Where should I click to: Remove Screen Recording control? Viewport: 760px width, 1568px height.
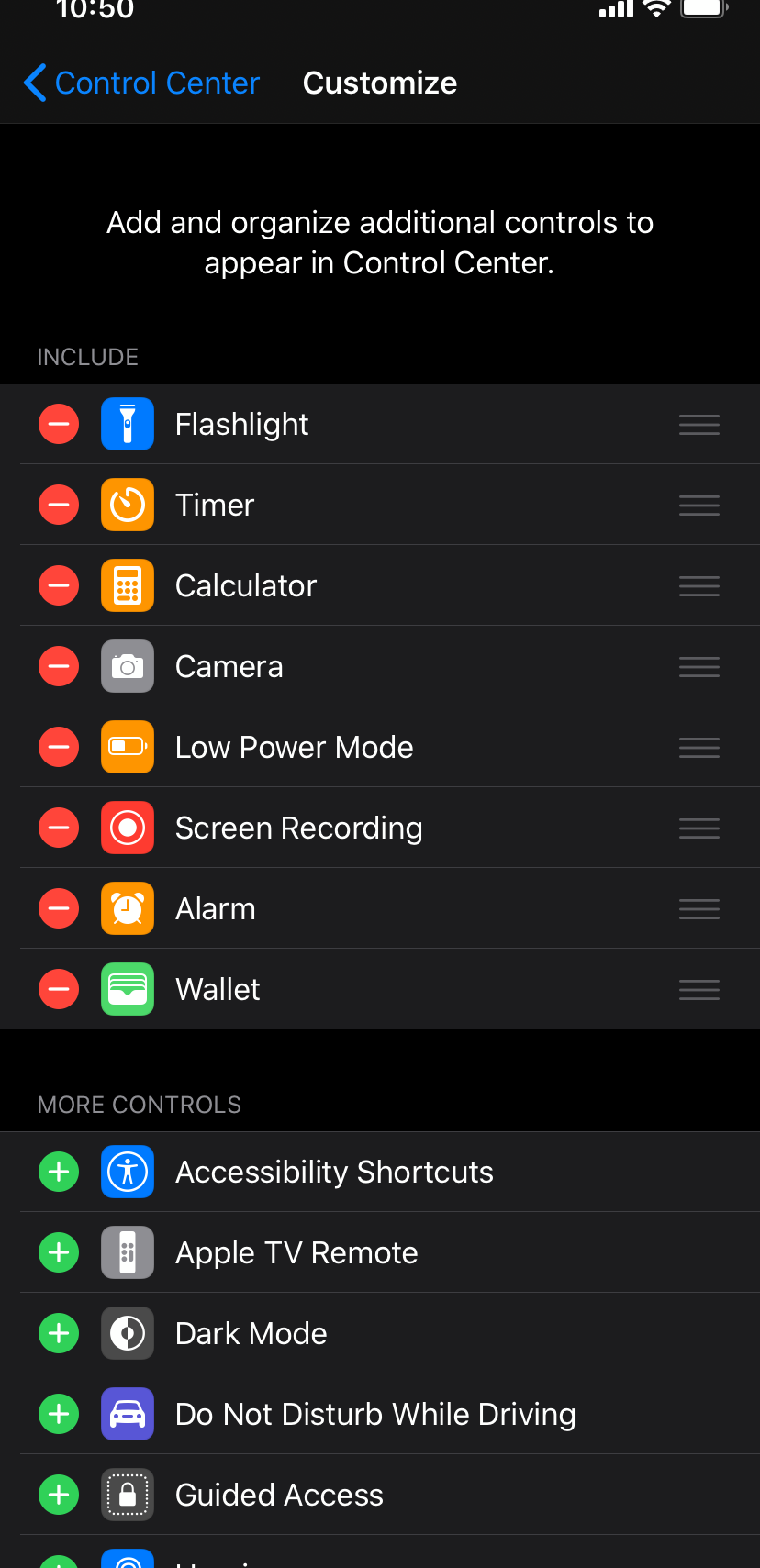(59, 828)
